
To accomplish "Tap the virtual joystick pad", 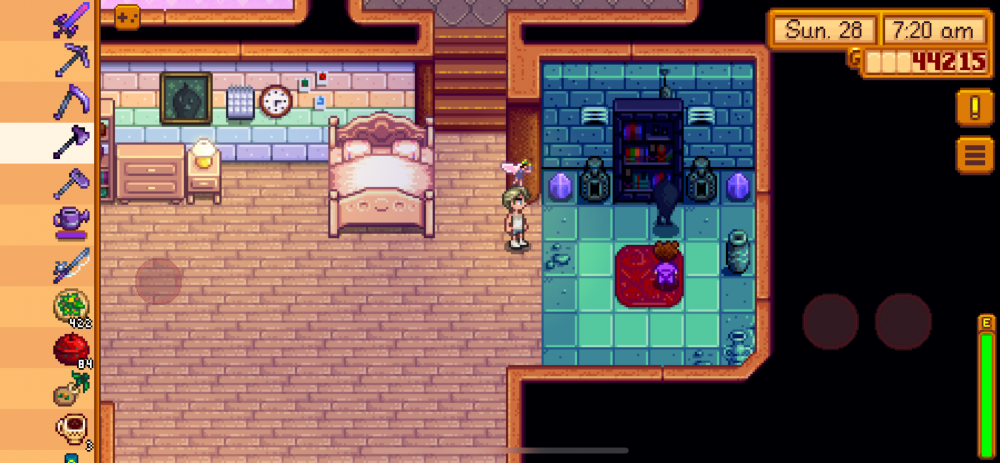I will [x=159, y=281].
